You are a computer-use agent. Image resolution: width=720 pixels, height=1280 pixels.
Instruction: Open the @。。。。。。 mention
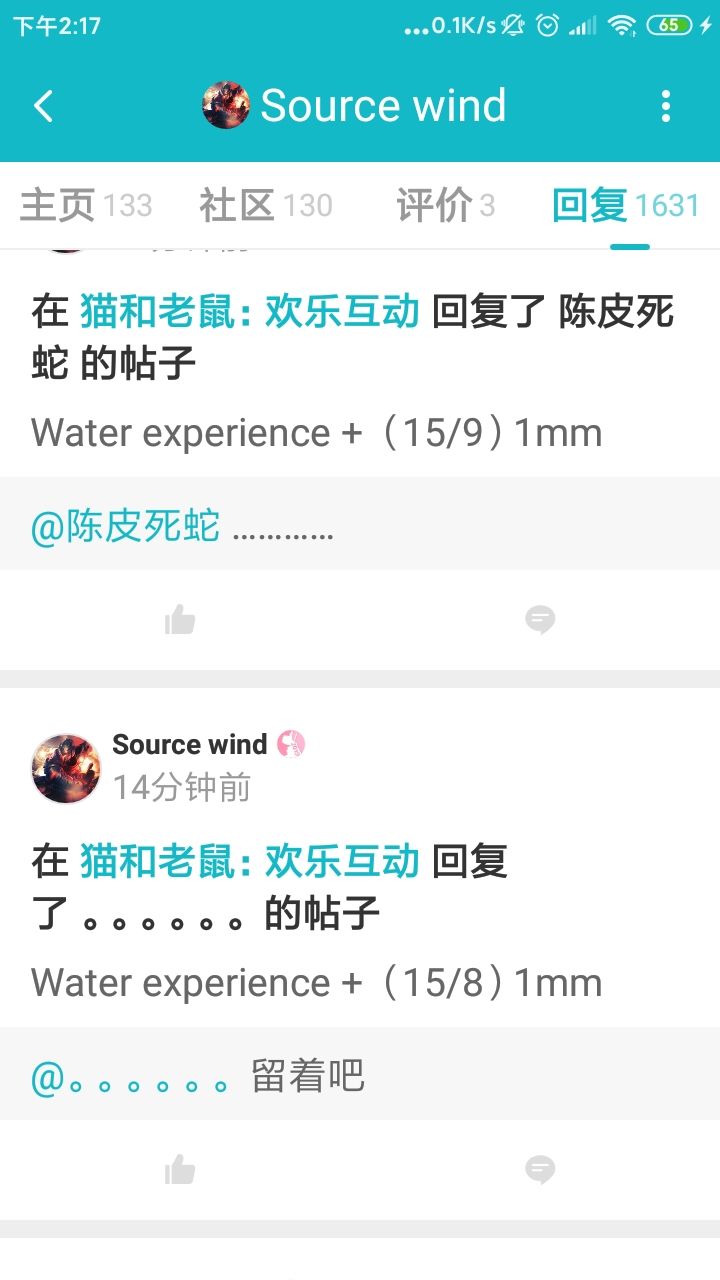pos(130,1078)
